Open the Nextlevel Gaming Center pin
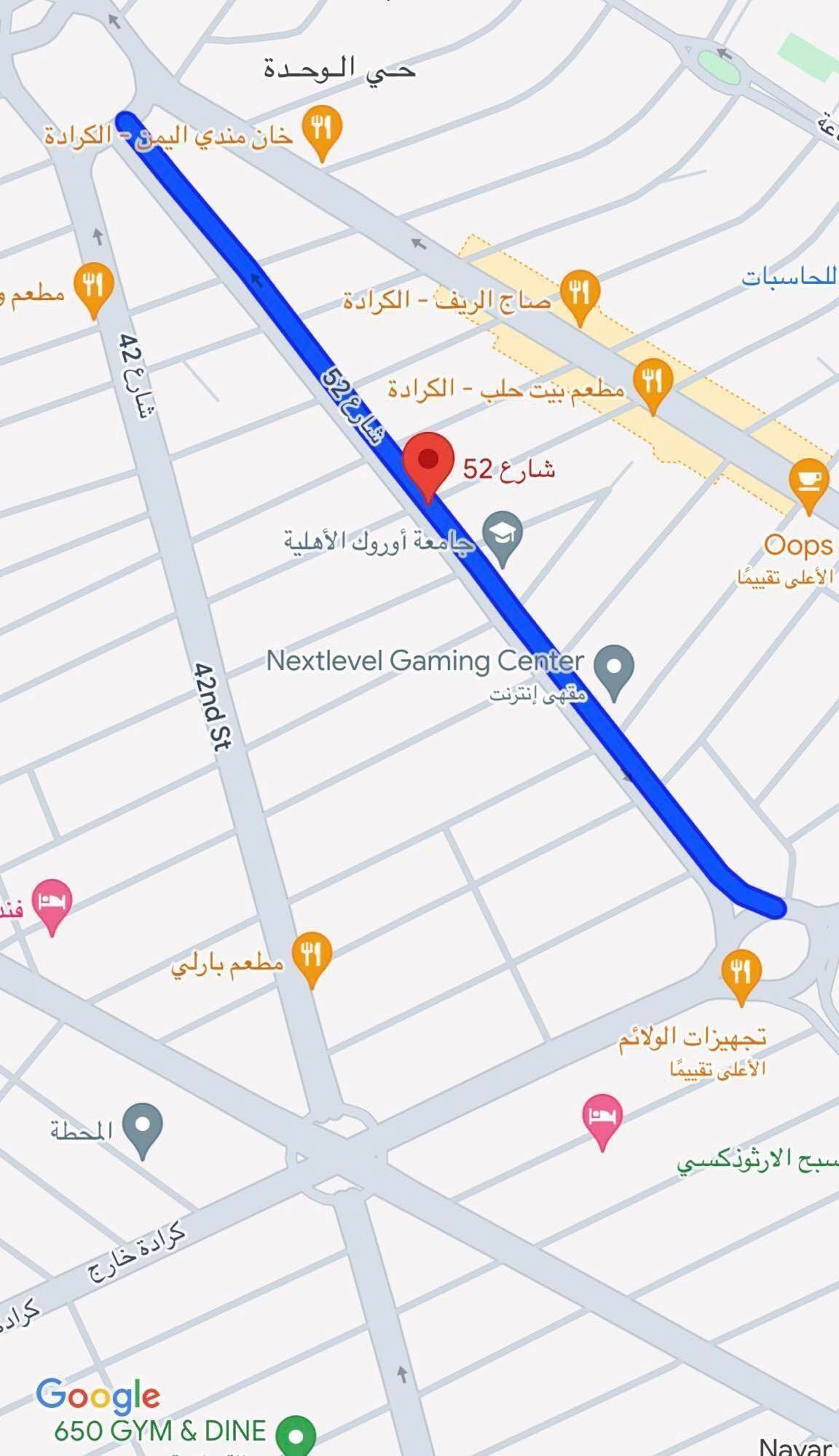 point(613,667)
